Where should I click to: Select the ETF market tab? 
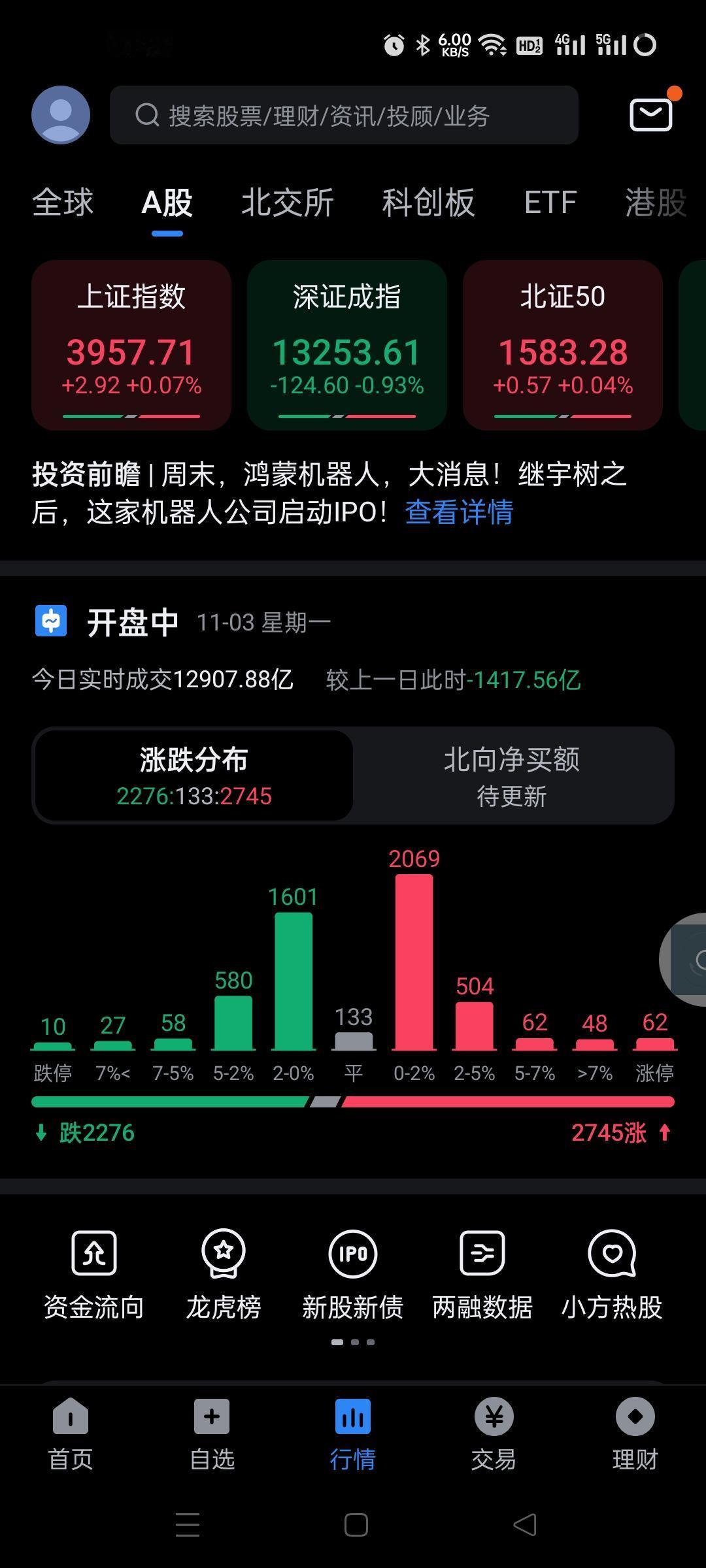[x=550, y=203]
